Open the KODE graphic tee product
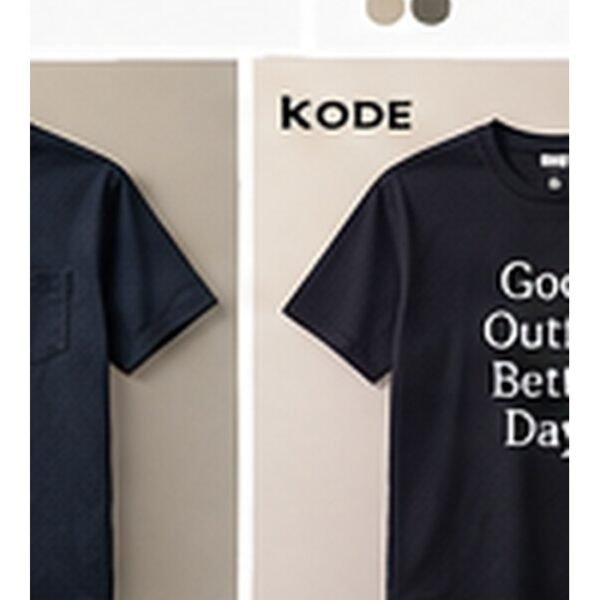Image resolution: width=600 pixels, height=600 pixels. [x=411, y=329]
